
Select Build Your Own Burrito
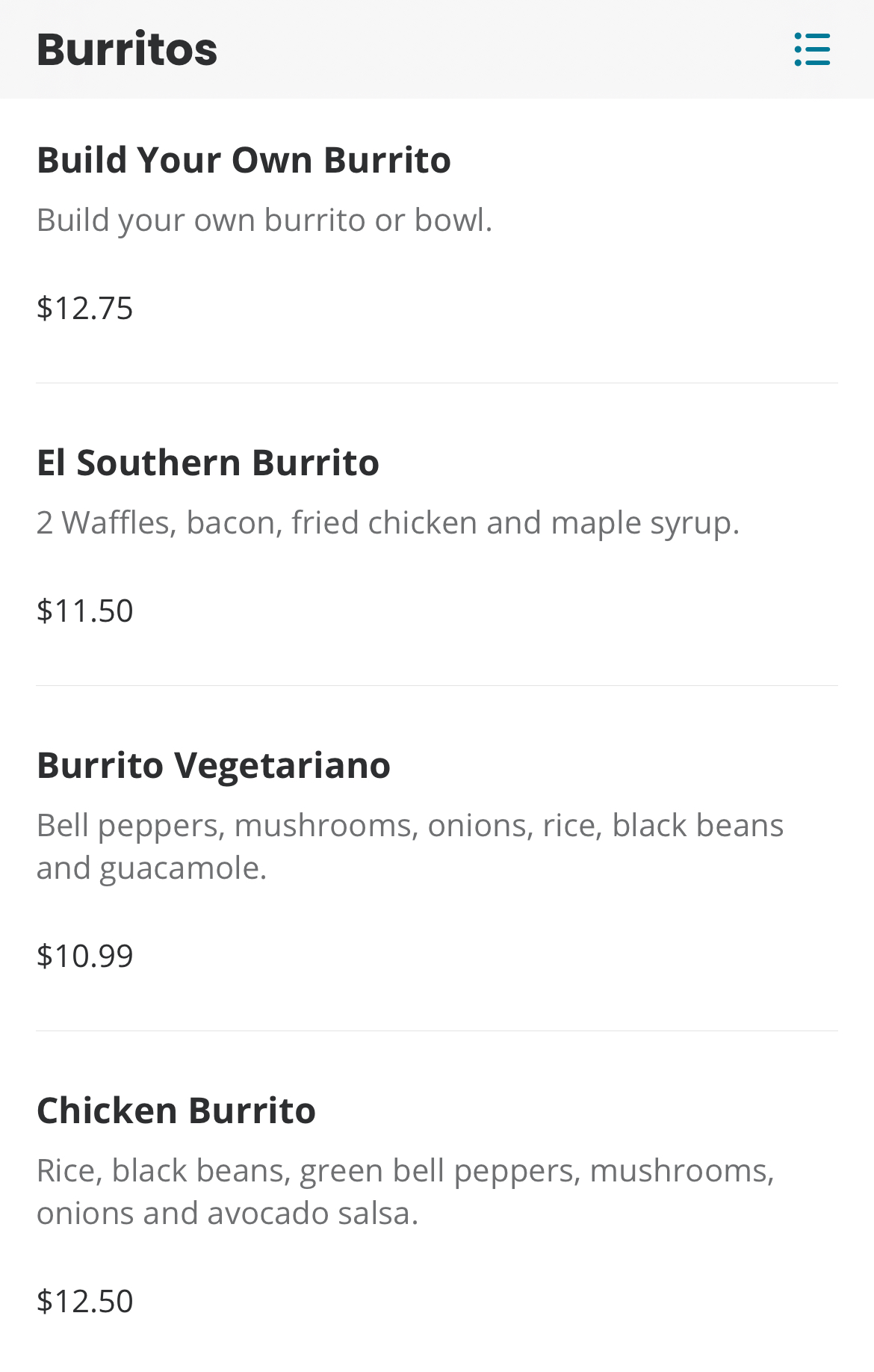click(x=244, y=160)
